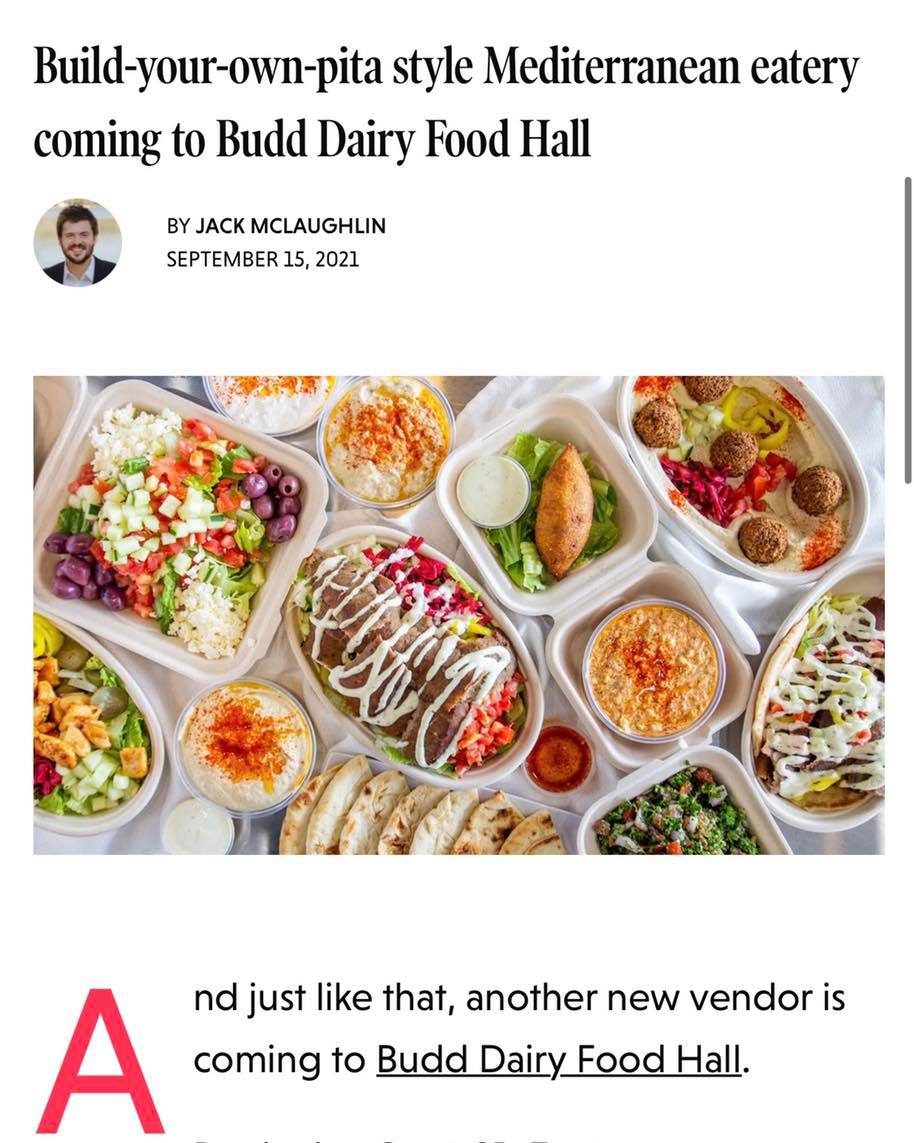Screen dimensions: 914x1143
Task: Open the Budd Dairy Food Hall link
Action: 559,1060
